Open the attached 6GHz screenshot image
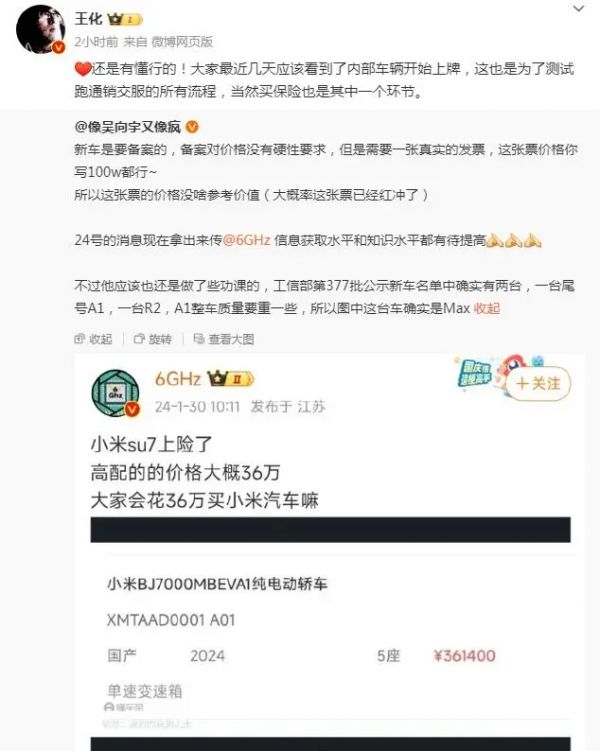This screenshot has width=600, height=751. point(330,550)
